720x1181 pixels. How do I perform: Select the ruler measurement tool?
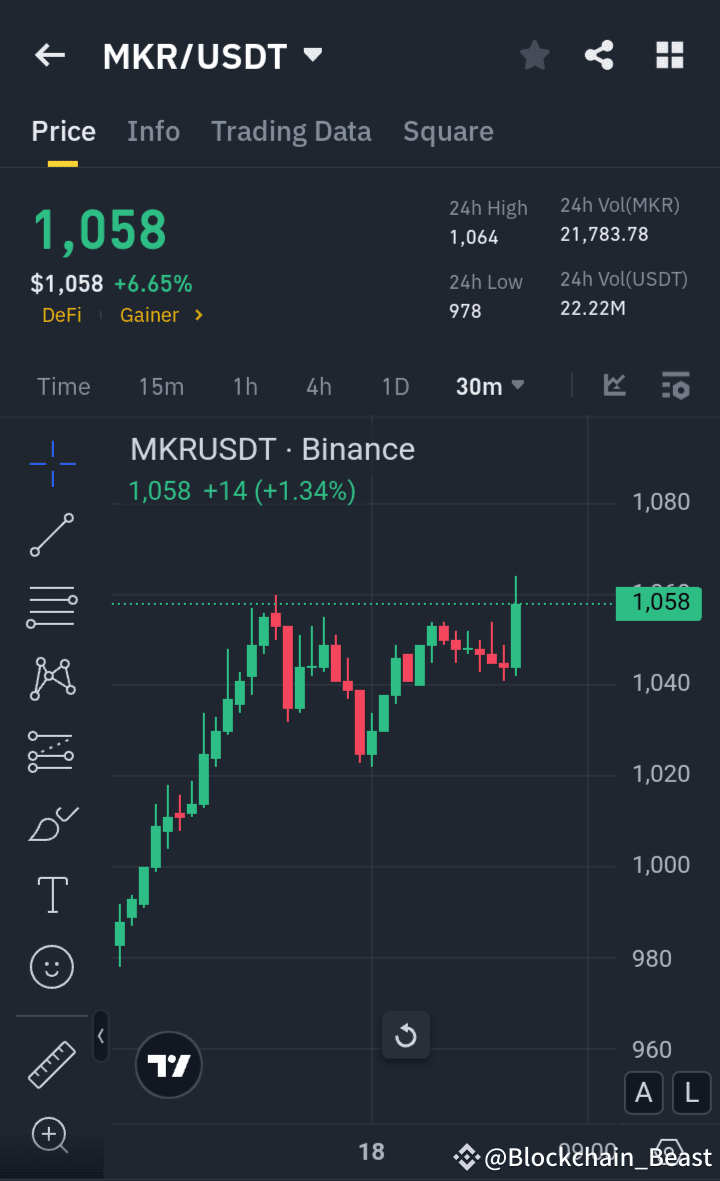51,1063
